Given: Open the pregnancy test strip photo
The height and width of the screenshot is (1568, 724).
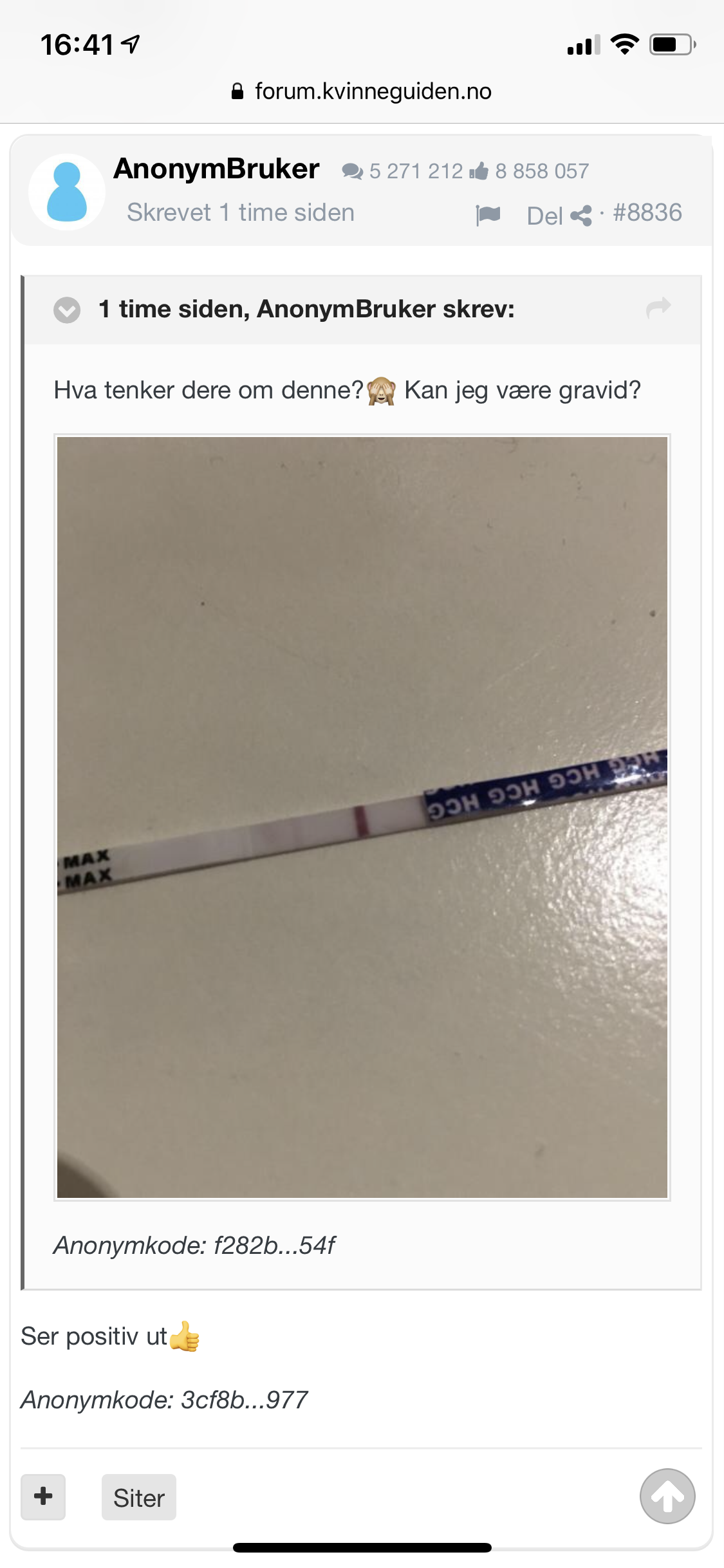Looking at the screenshot, I should pos(362,817).
